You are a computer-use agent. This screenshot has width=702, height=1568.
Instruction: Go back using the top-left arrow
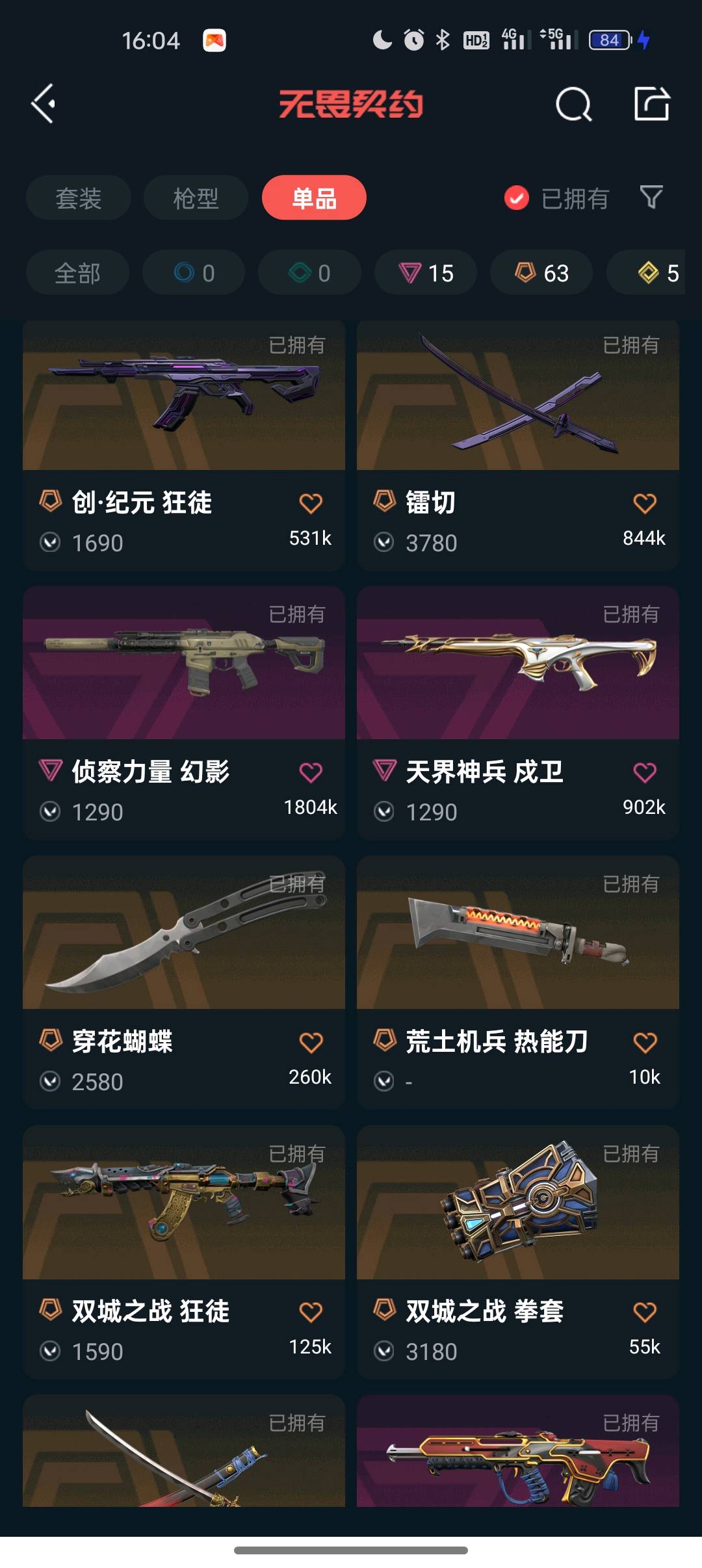pos(43,104)
